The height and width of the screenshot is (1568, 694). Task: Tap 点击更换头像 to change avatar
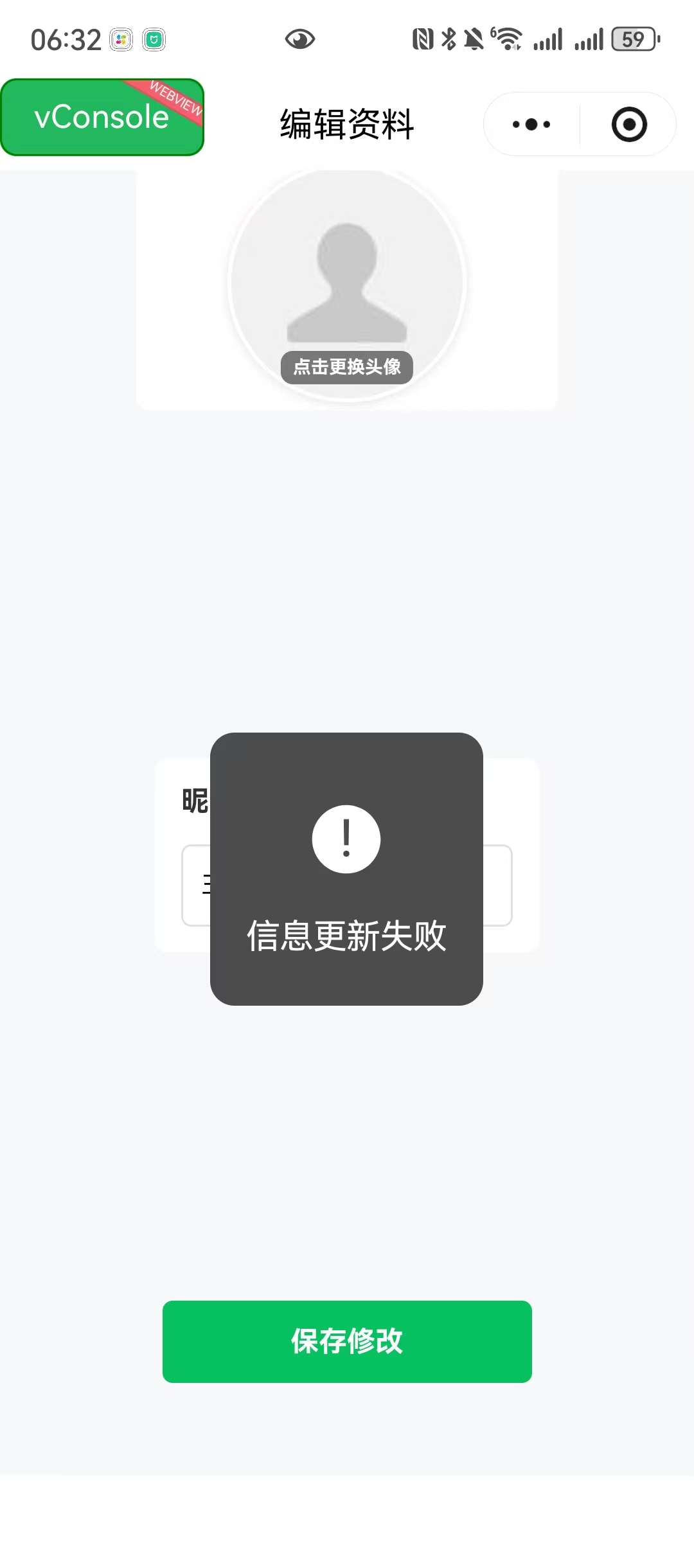pos(346,368)
